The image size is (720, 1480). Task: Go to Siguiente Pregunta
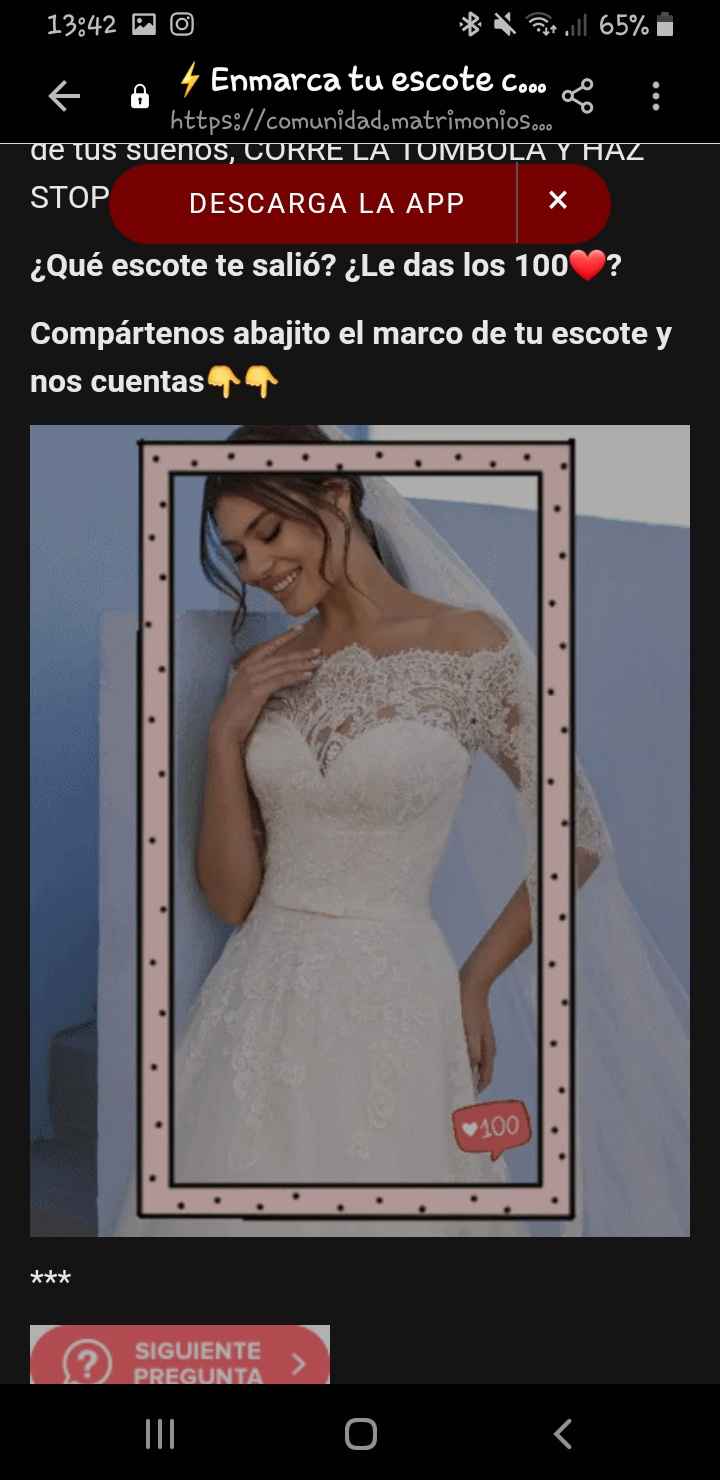(180, 1360)
